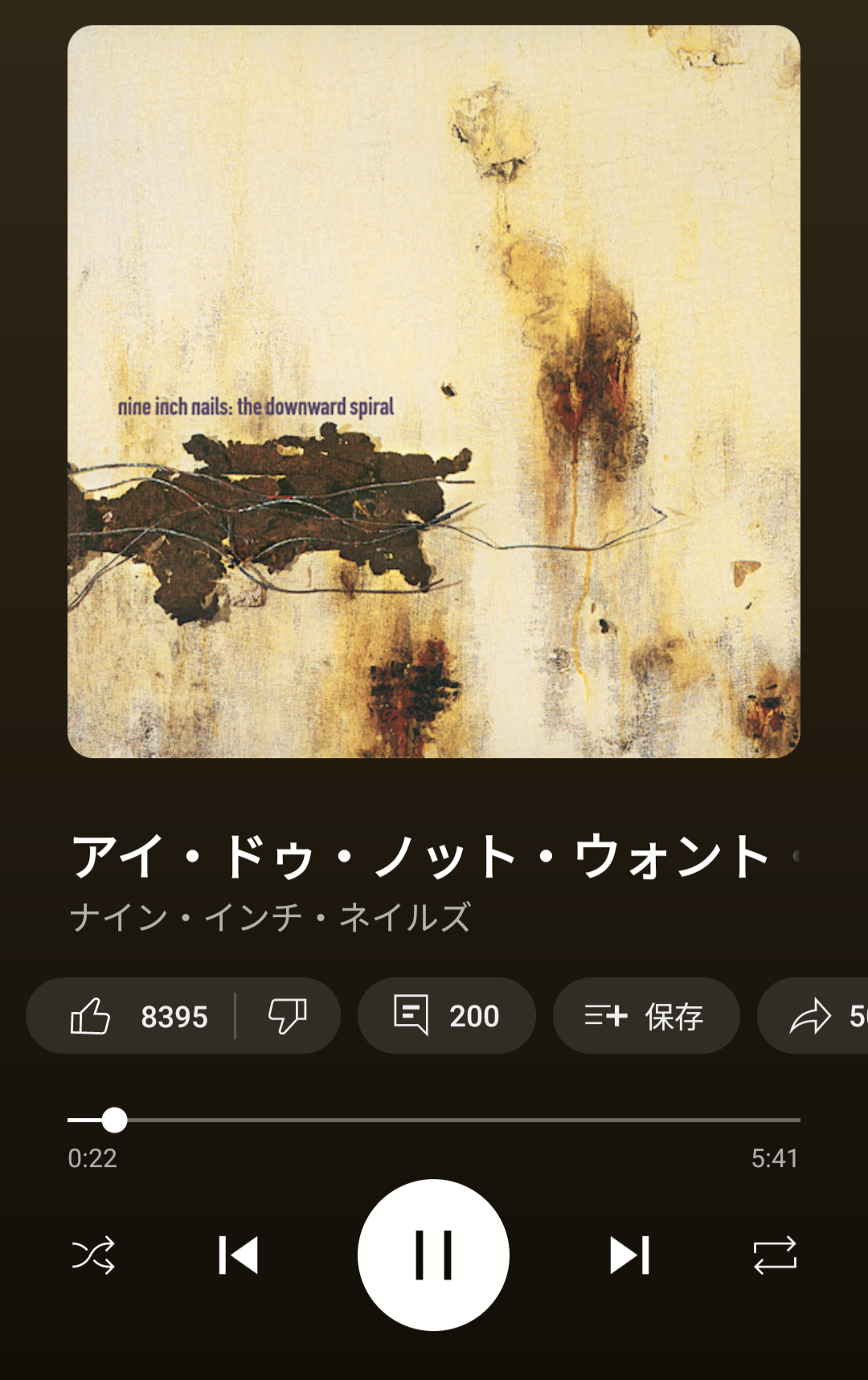Viewport: 868px width, 1380px height.
Task: Toggle repeat mode
Action: pos(775,1255)
